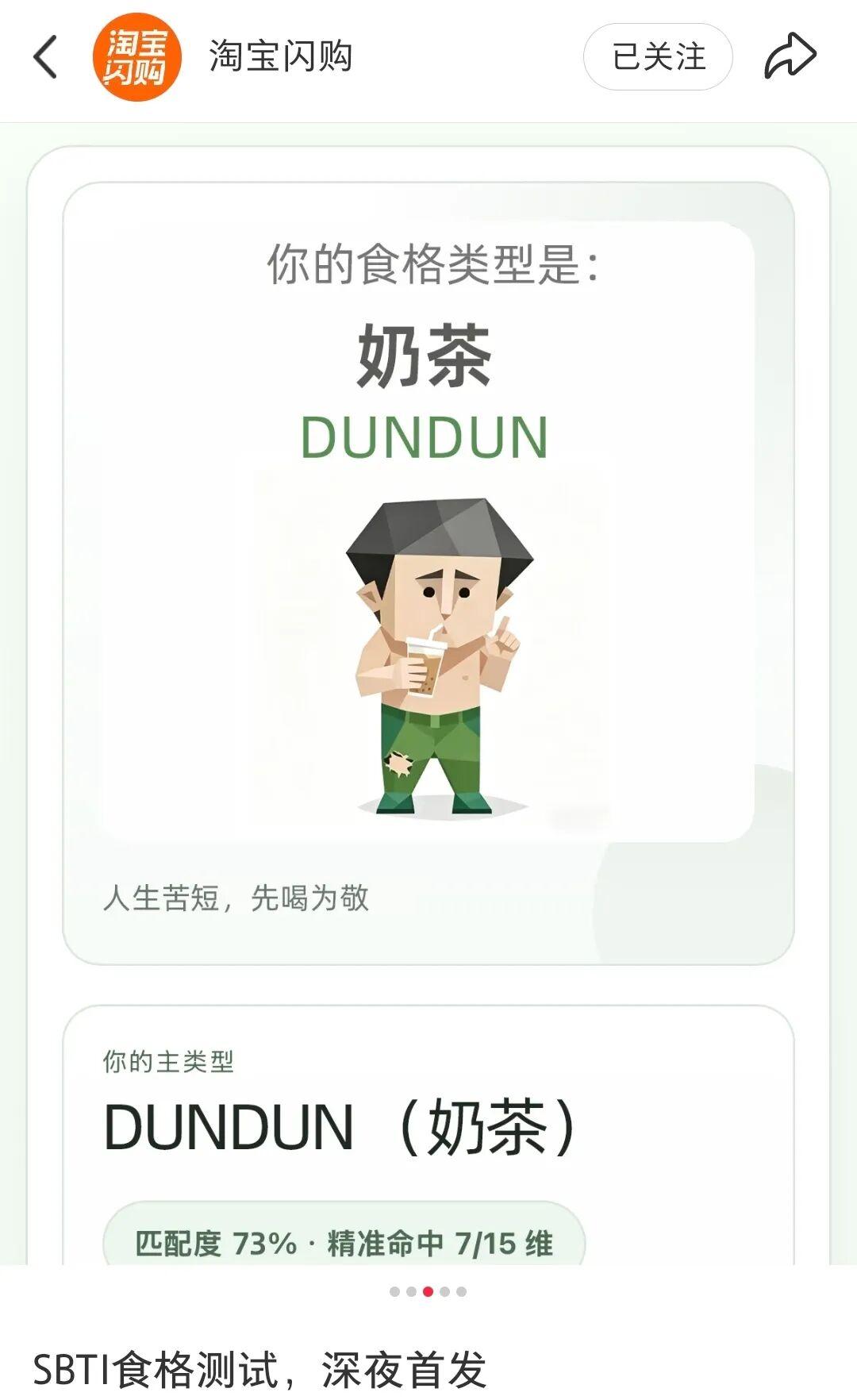The height and width of the screenshot is (1400, 857).
Task: Go back using the left arrow
Action: (x=46, y=57)
